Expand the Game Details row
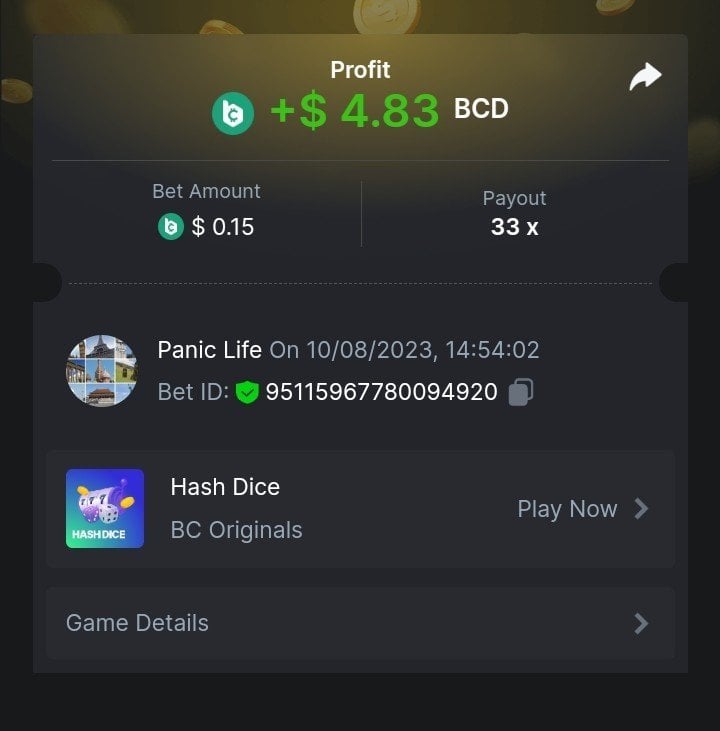Viewport: 720px width, 731px height. point(360,623)
